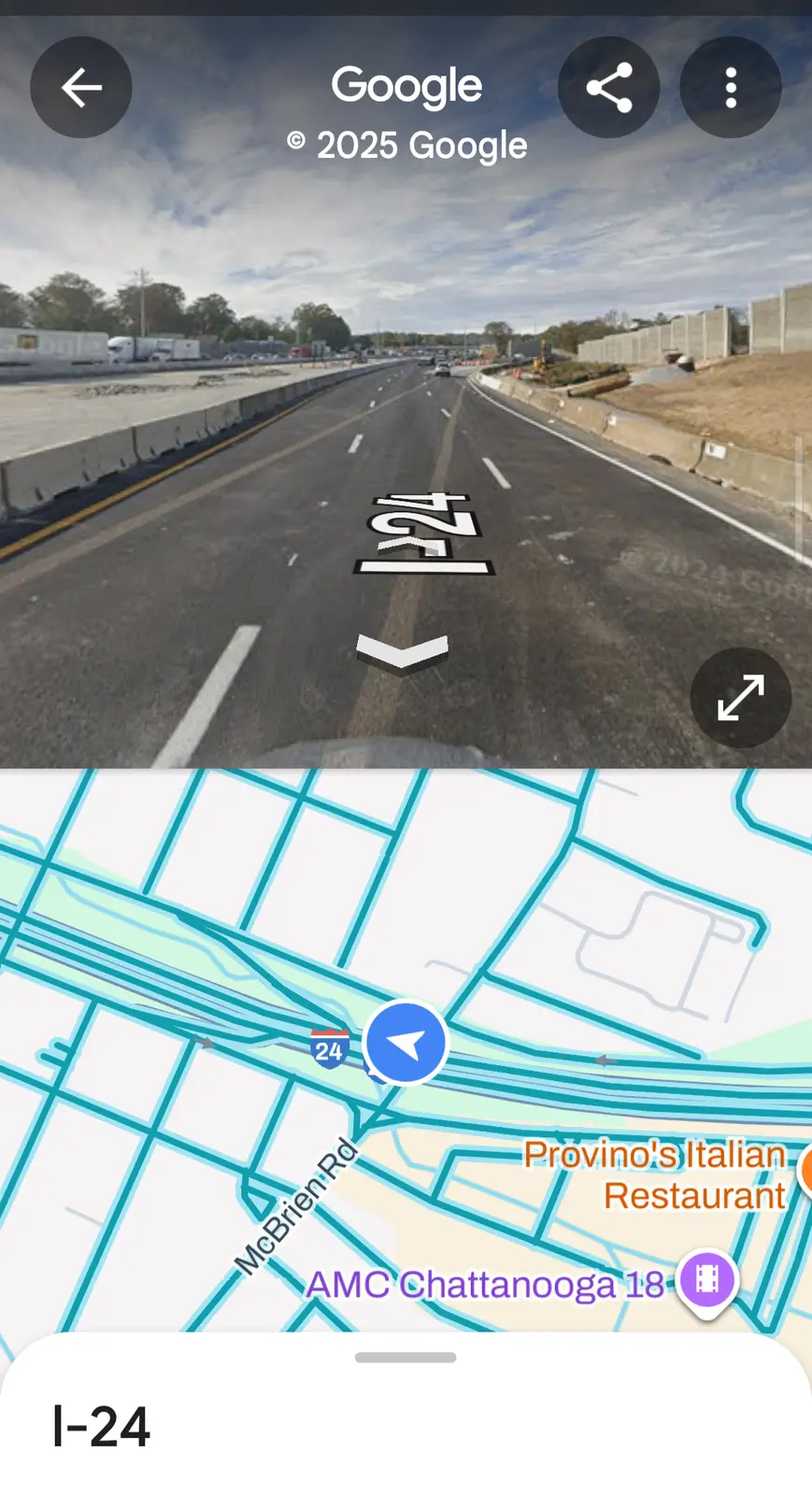The width and height of the screenshot is (812, 1495).
Task: Select Provino's Italian Restaurant on the map
Action: [x=654, y=1175]
